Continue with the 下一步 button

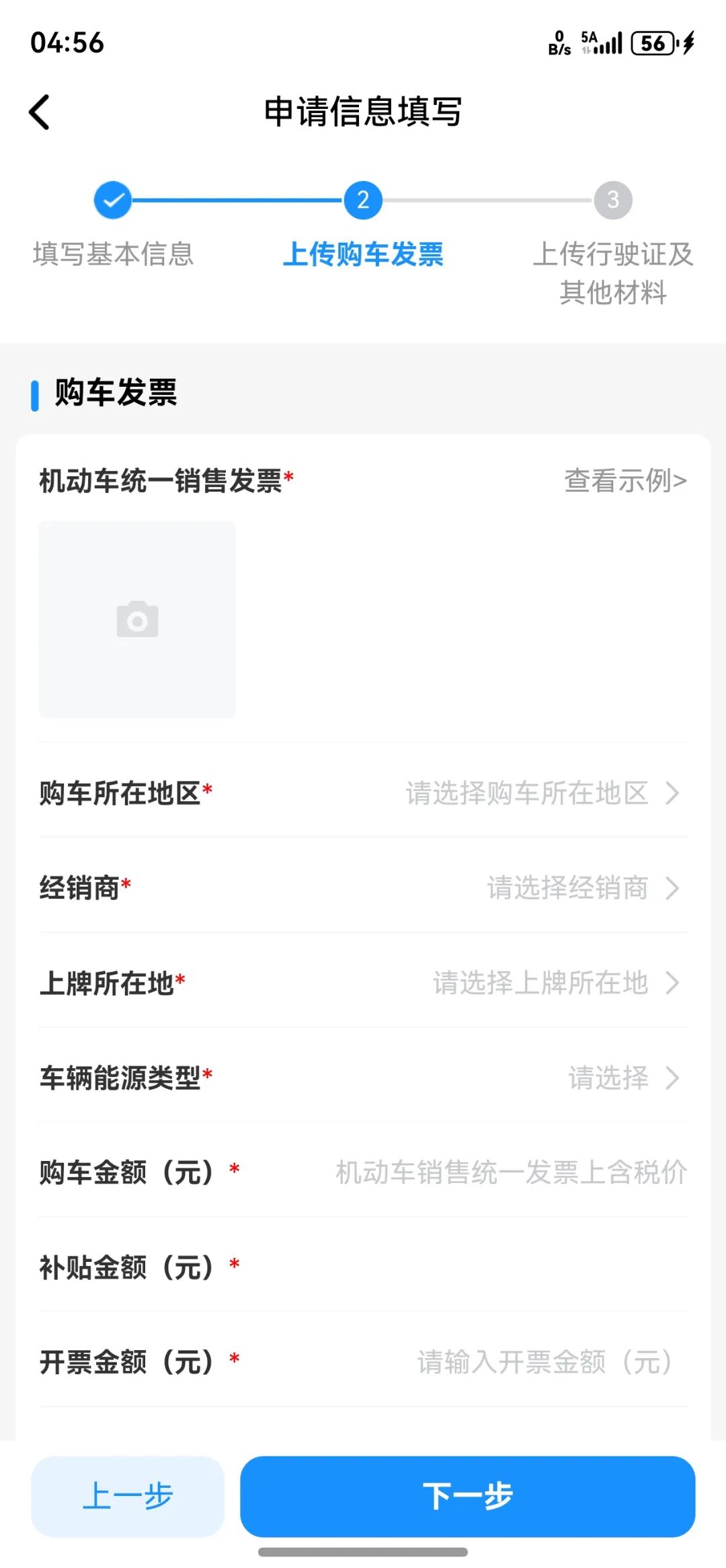(x=467, y=1497)
